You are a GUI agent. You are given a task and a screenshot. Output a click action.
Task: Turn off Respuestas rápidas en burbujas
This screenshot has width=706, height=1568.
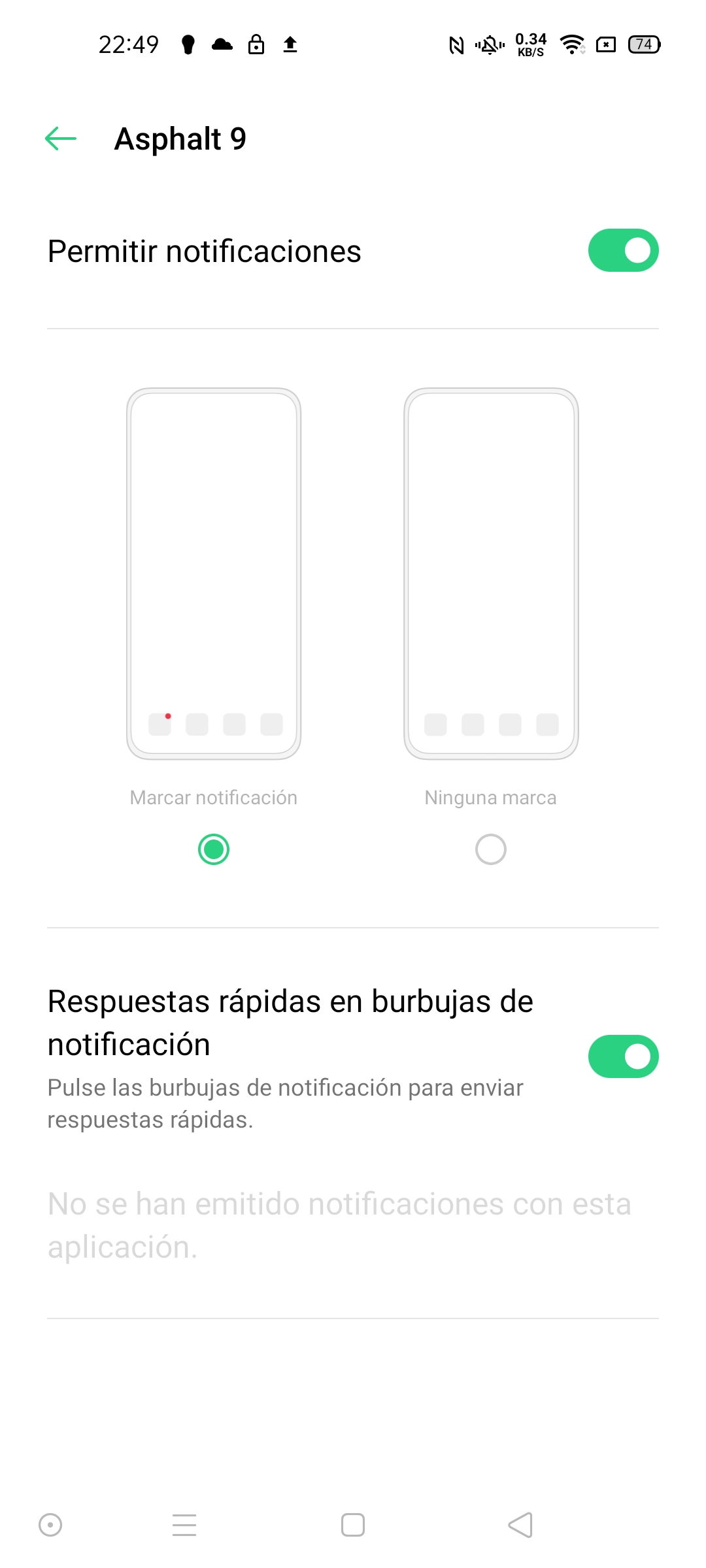coord(623,1056)
